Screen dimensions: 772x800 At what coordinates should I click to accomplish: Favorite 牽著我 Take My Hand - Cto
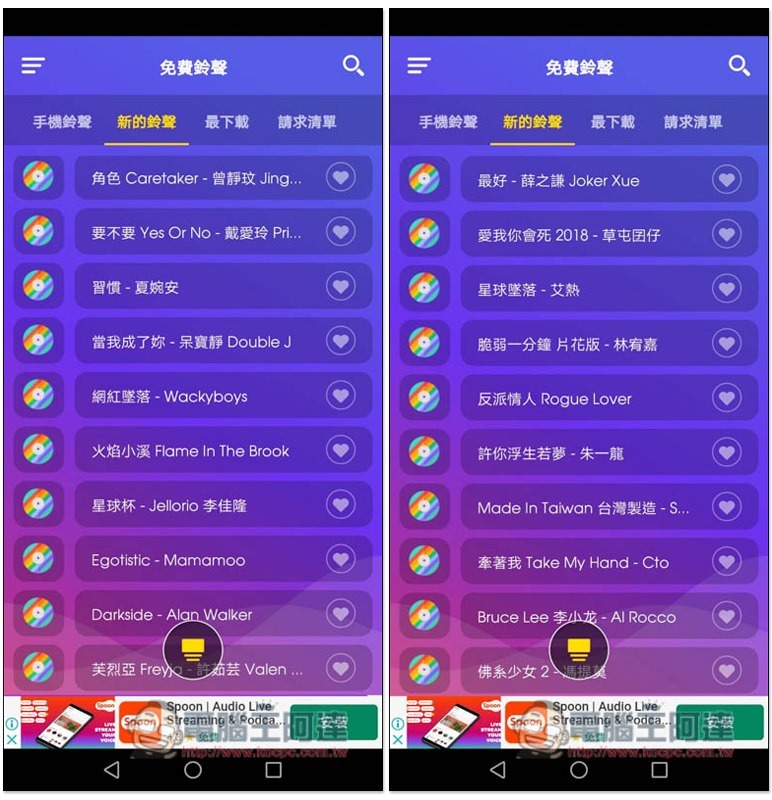click(726, 562)
